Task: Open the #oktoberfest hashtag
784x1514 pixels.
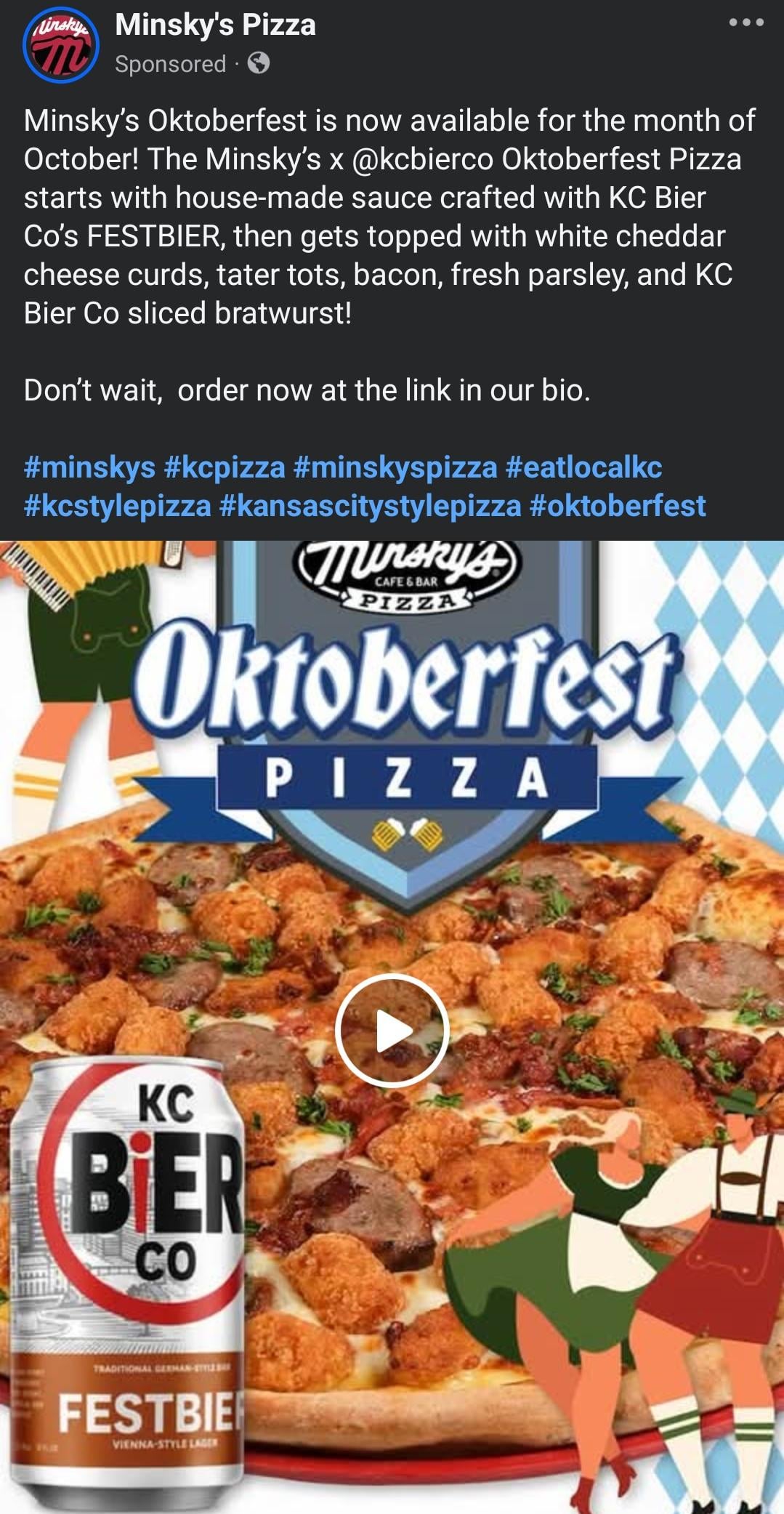Action: [x=618, y=506]
